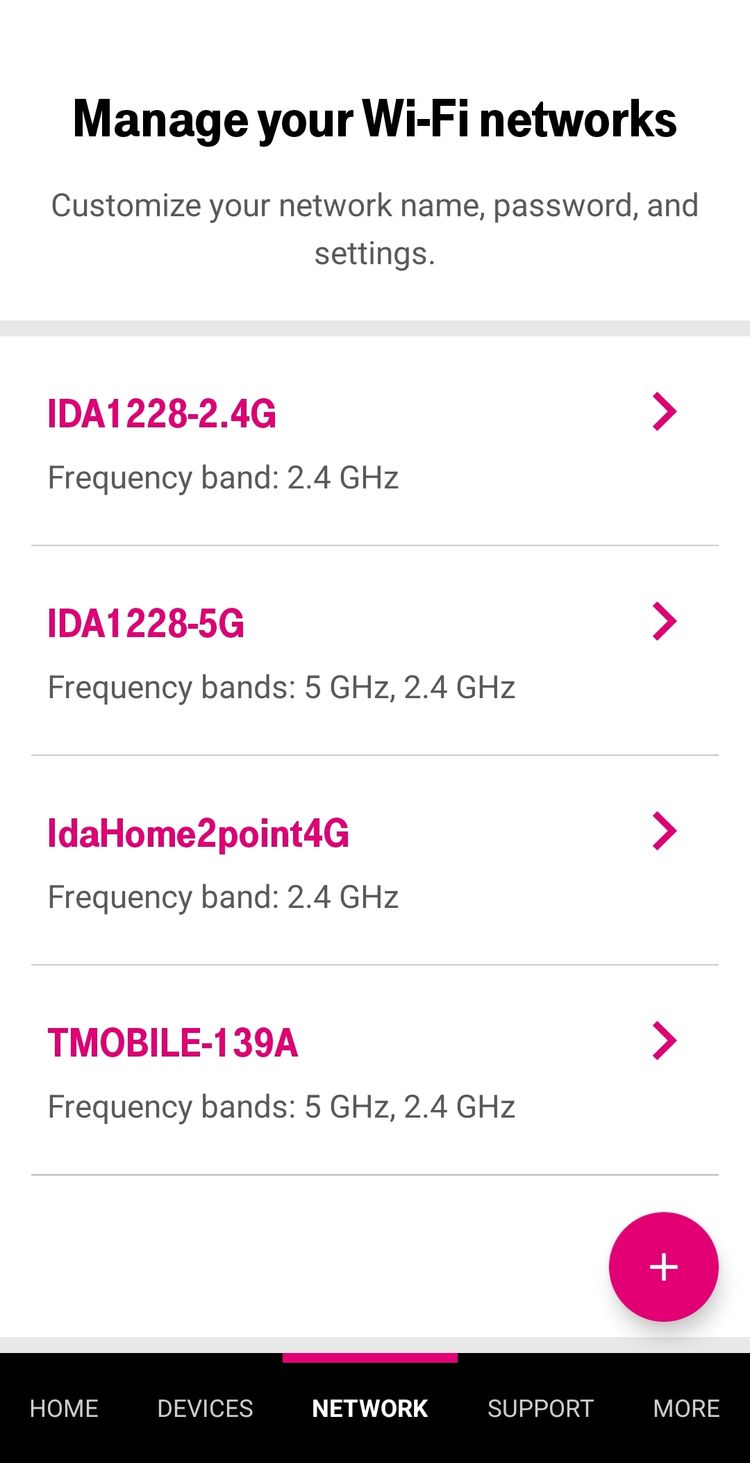750x1463 pixels.
Task: Go to the Devices tab
Action: coord(205,1408)
